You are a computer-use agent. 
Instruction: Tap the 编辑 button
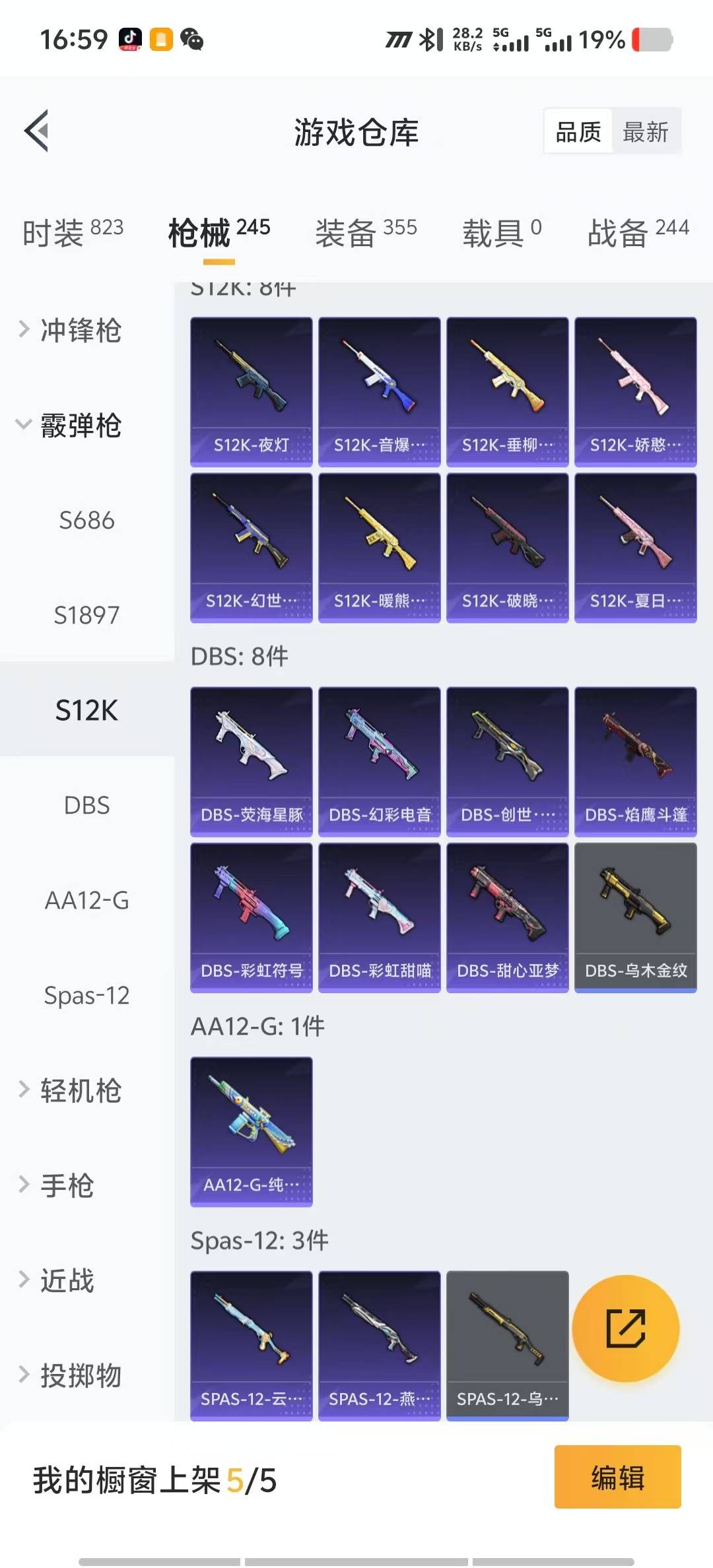(617, 1478)
